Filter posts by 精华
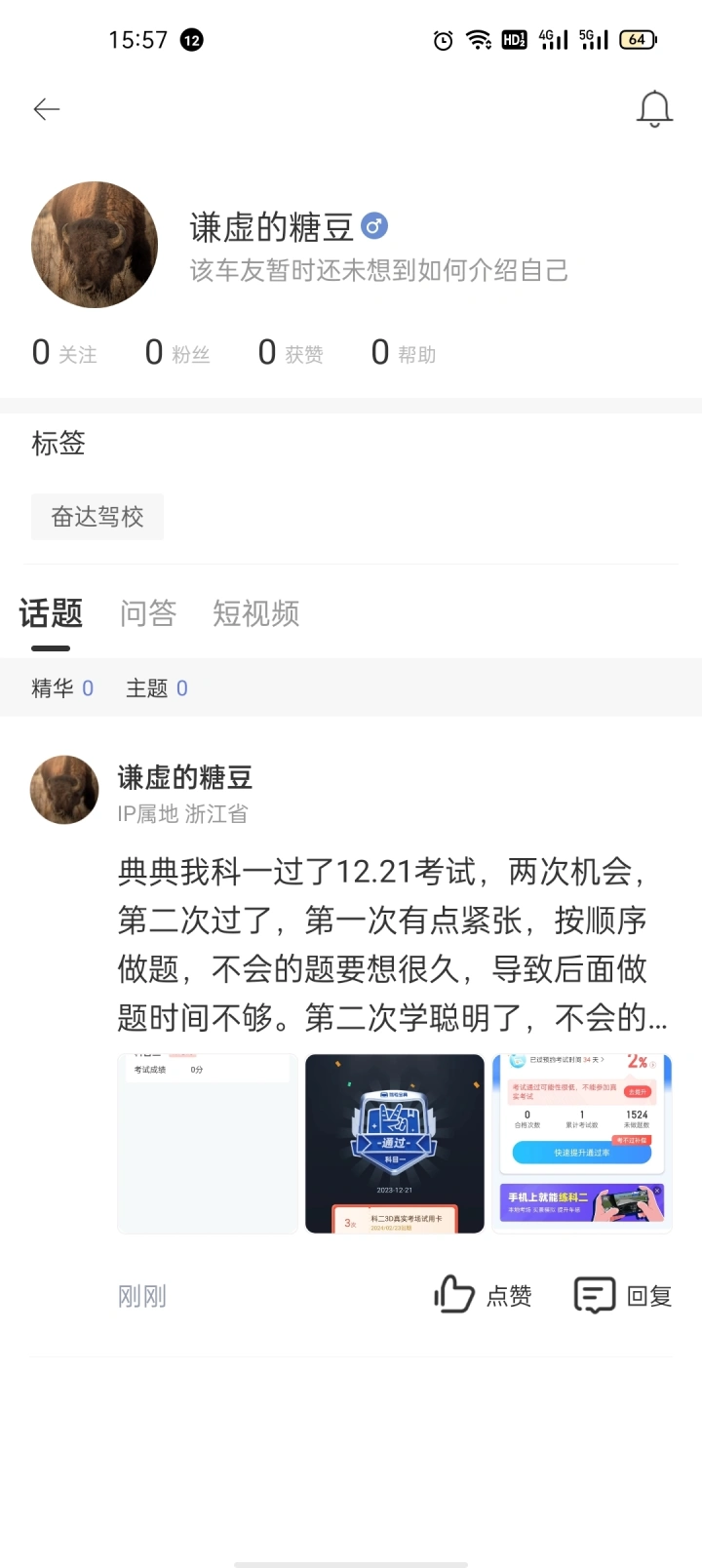The image size is (702, 1568). (x=62, y=688)
